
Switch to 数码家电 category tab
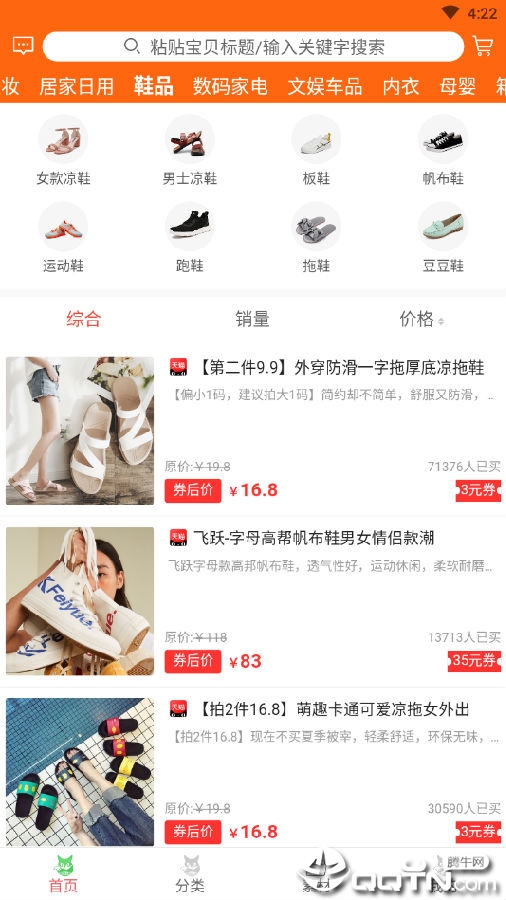(x=230, y=87)
